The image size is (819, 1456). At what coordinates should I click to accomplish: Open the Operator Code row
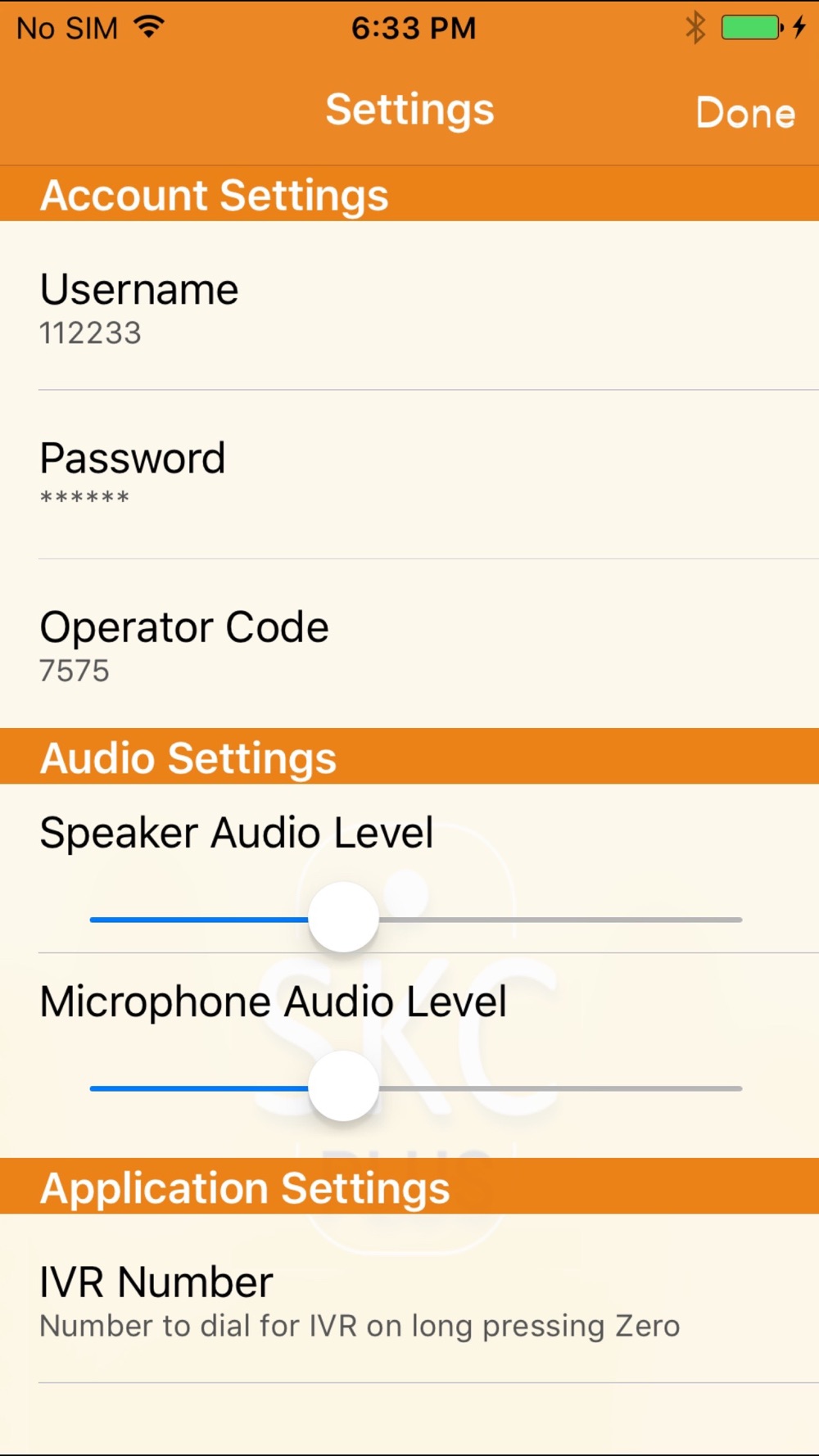tap(409, 644)
